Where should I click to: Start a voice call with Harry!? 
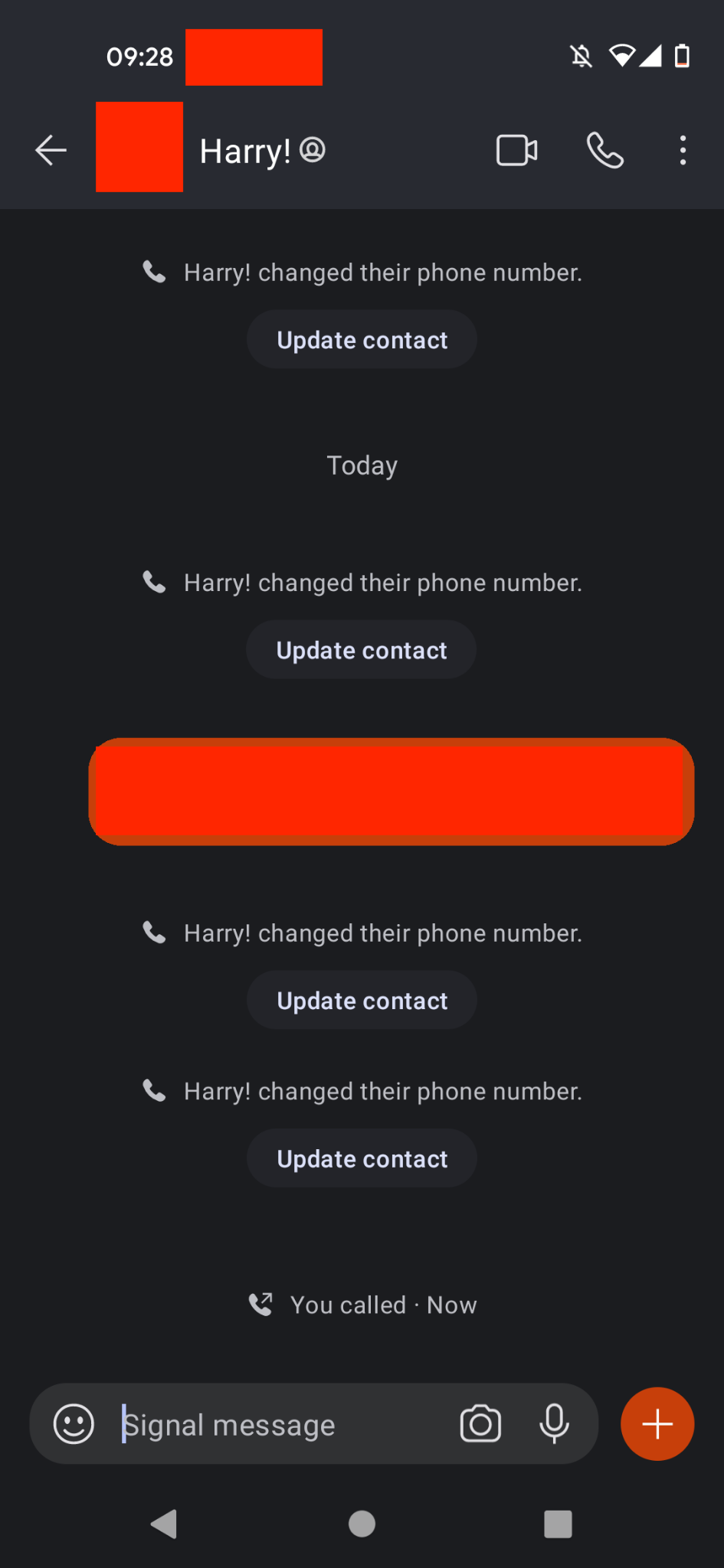tap(604, 150)
